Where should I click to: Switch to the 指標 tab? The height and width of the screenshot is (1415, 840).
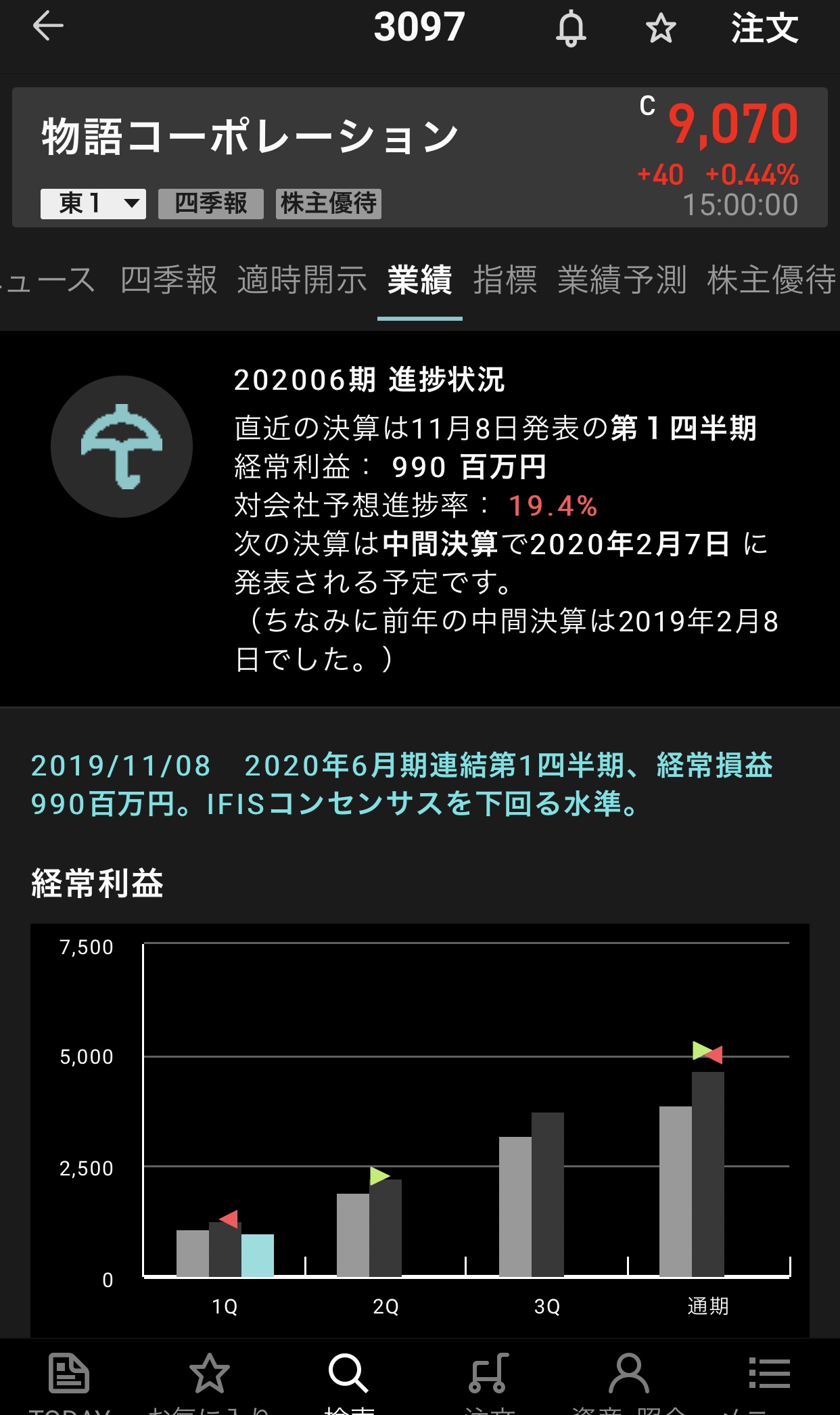point(505,280)
